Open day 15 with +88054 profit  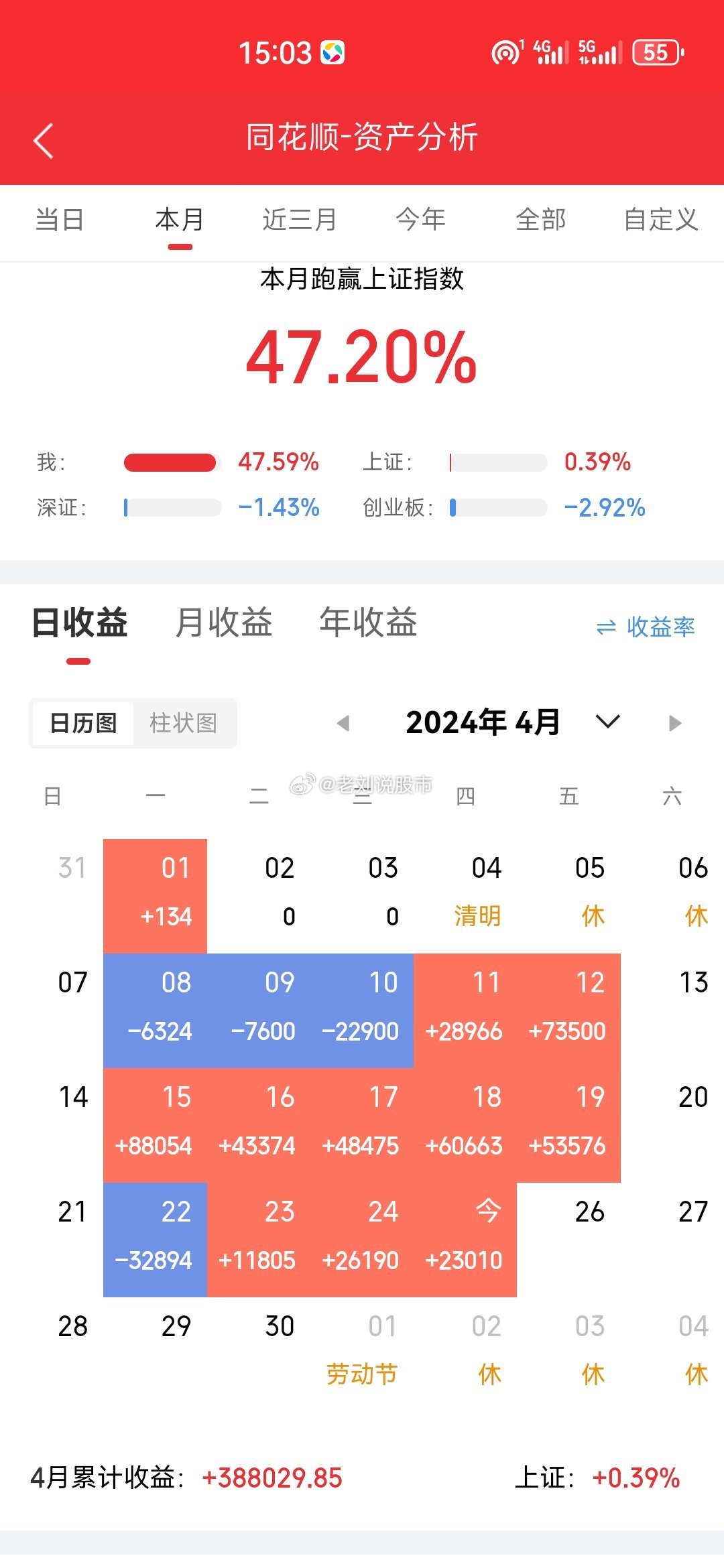click(x=155, y=1125)
